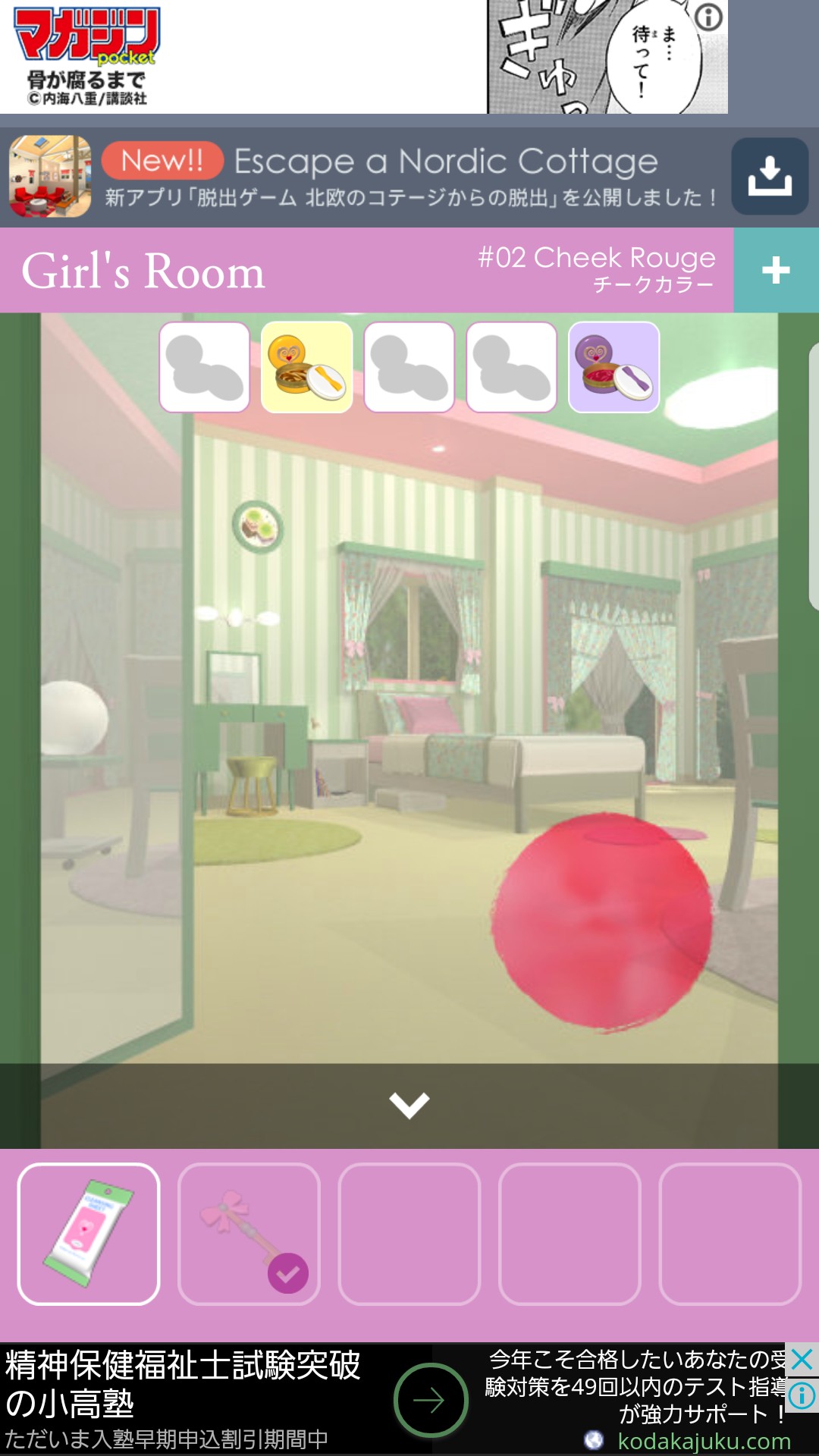The width and height of the screenshot is (819, 1456).
Task: Select the purple cheek color compact
Action: (613, 367)
